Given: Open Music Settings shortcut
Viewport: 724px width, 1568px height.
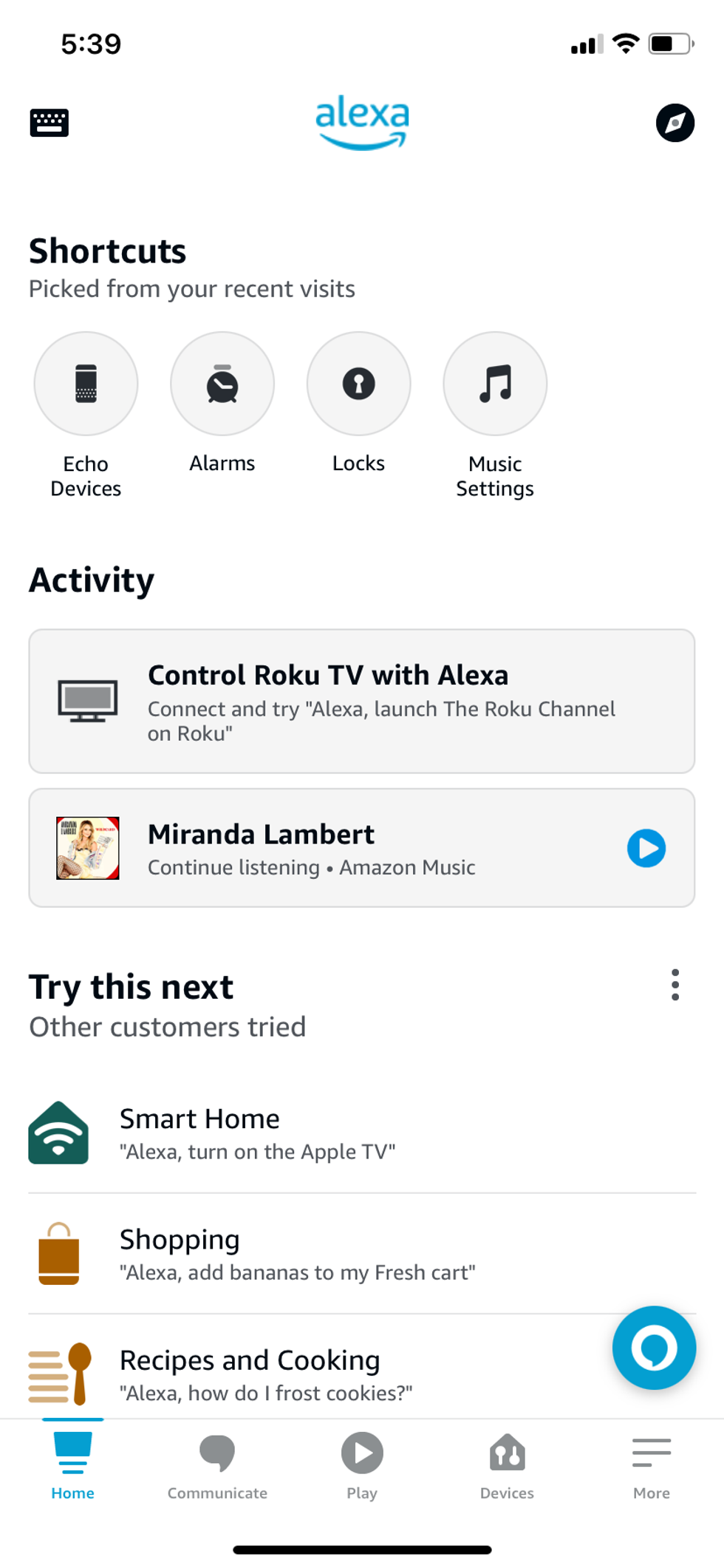Looking at the screenshot, I should (494, 383).
